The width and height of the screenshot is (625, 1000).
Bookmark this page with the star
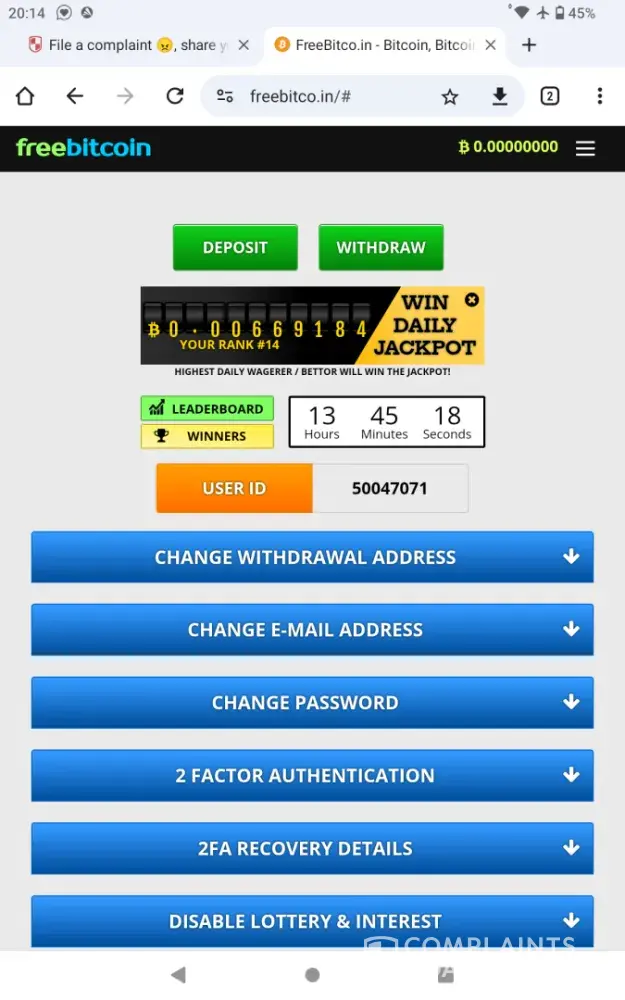pyautogui.click(x=450, y=96)
